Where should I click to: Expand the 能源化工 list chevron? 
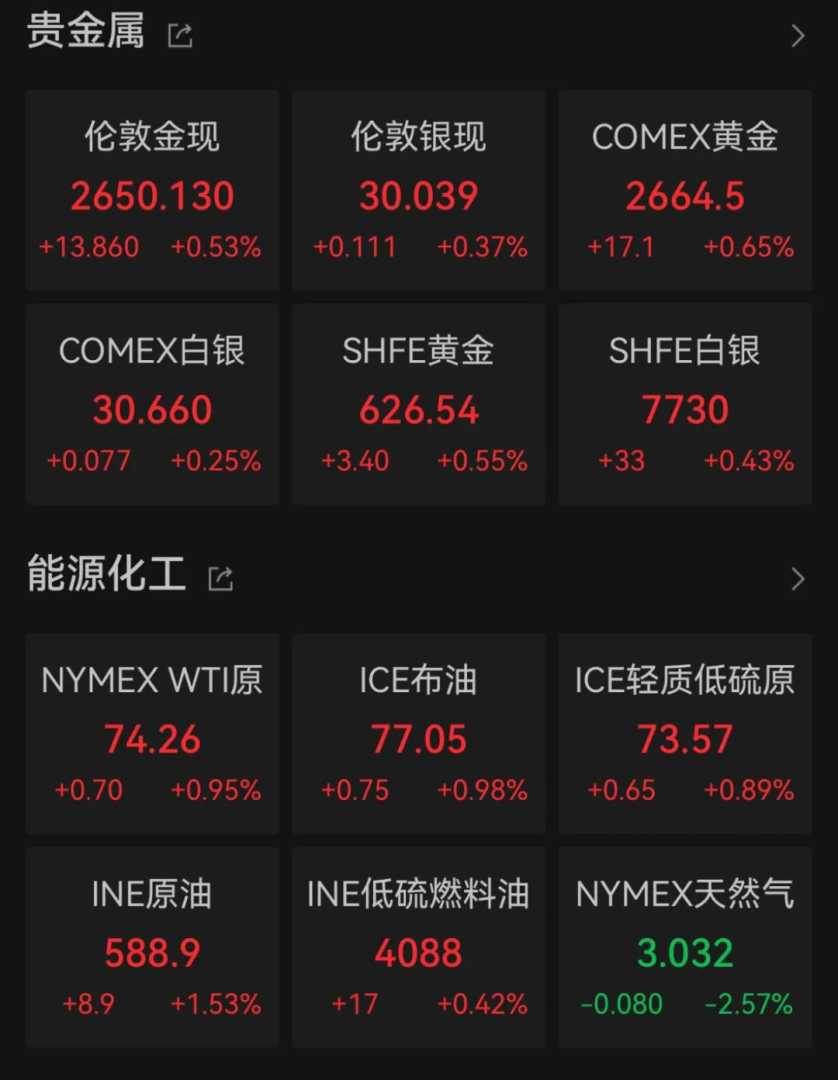[x=797, y=578]
